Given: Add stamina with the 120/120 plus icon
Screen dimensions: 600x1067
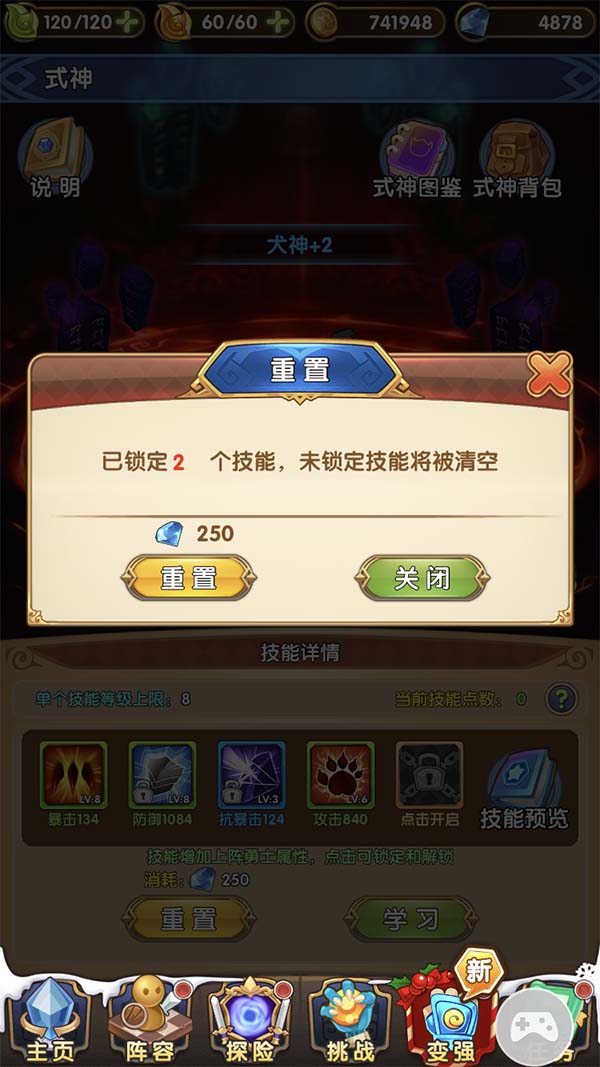Looking at the screenshot, I should (x=129, y=22).
